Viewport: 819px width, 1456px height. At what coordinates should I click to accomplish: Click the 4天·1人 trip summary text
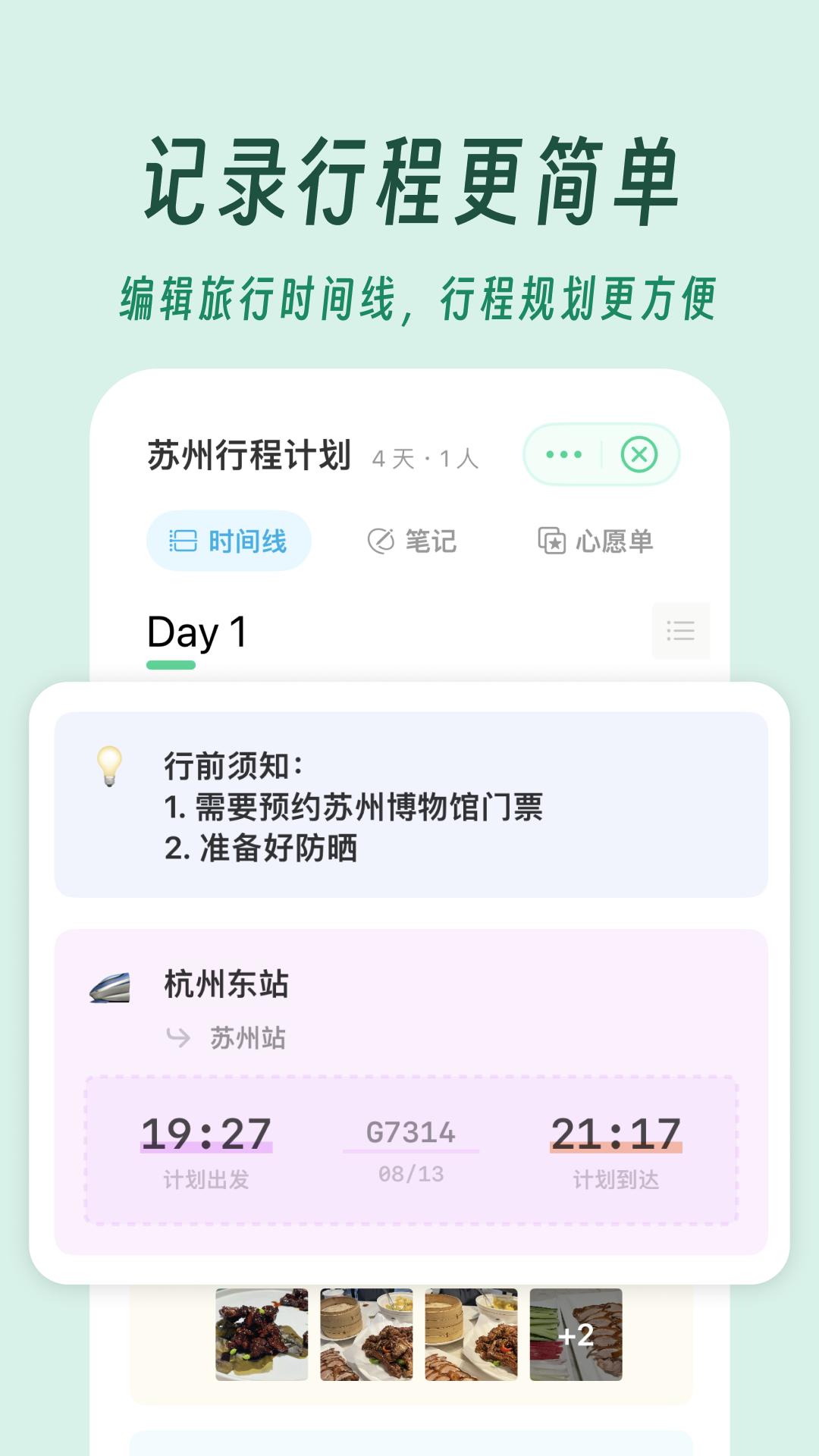pos(426,457)
